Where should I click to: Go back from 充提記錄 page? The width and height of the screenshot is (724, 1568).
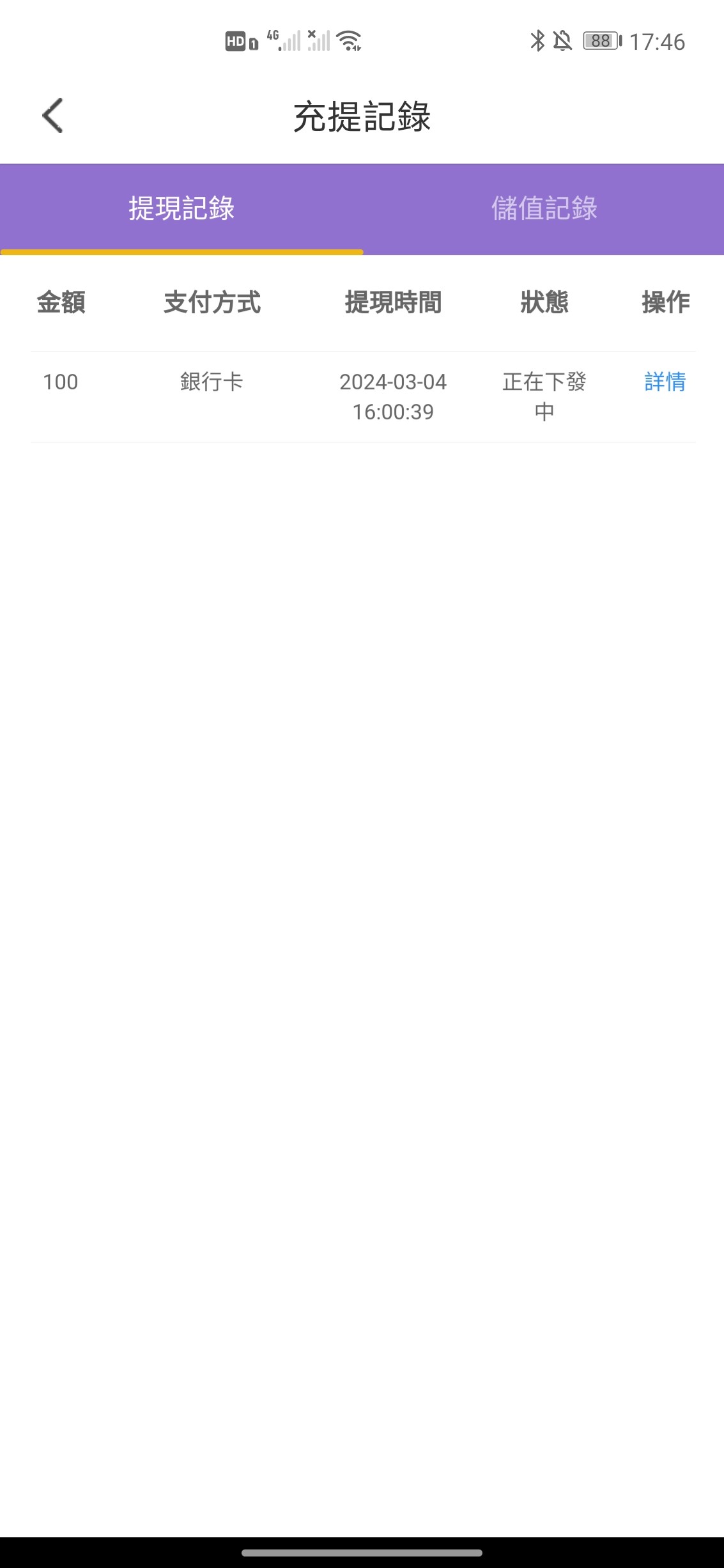[x=52, y=116]
